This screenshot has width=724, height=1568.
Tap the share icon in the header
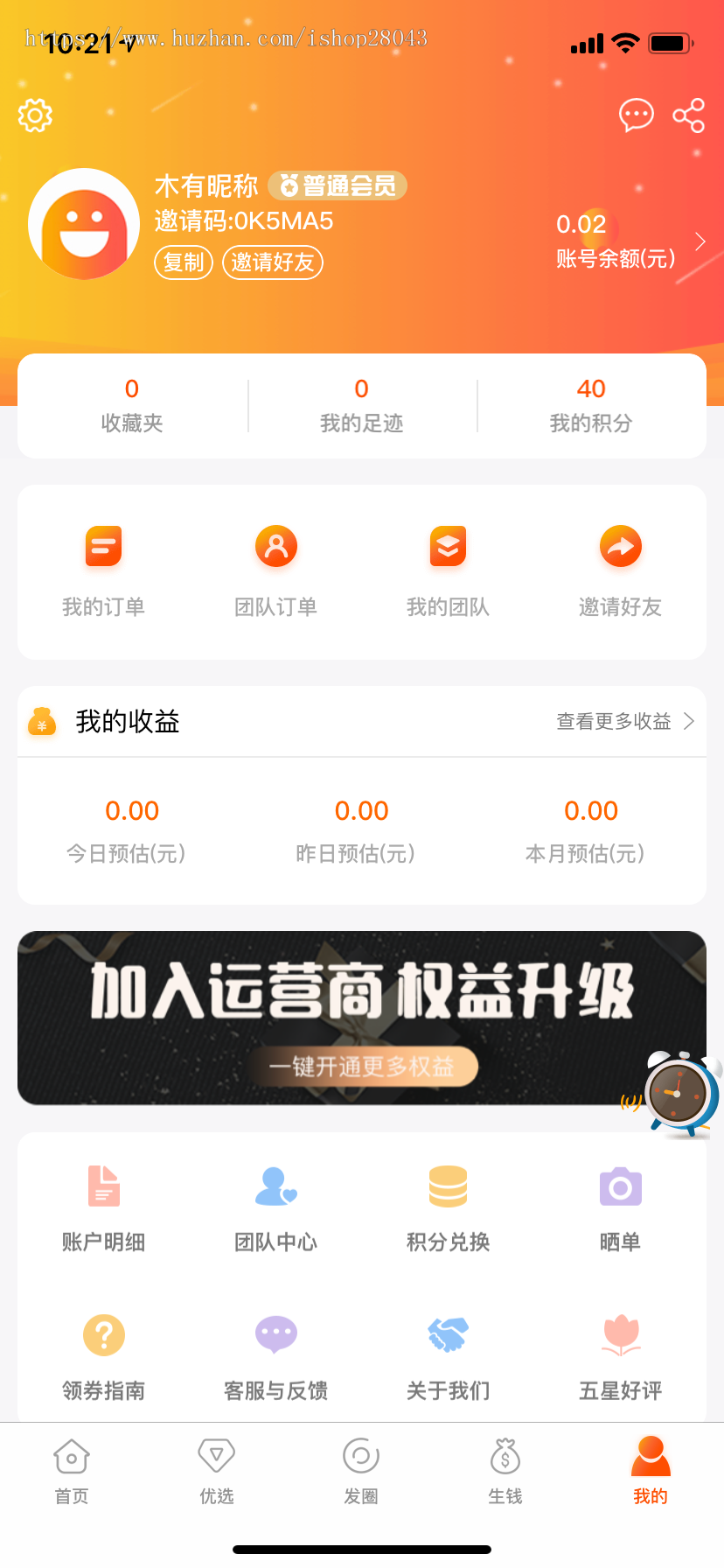(x=688, y=114)
